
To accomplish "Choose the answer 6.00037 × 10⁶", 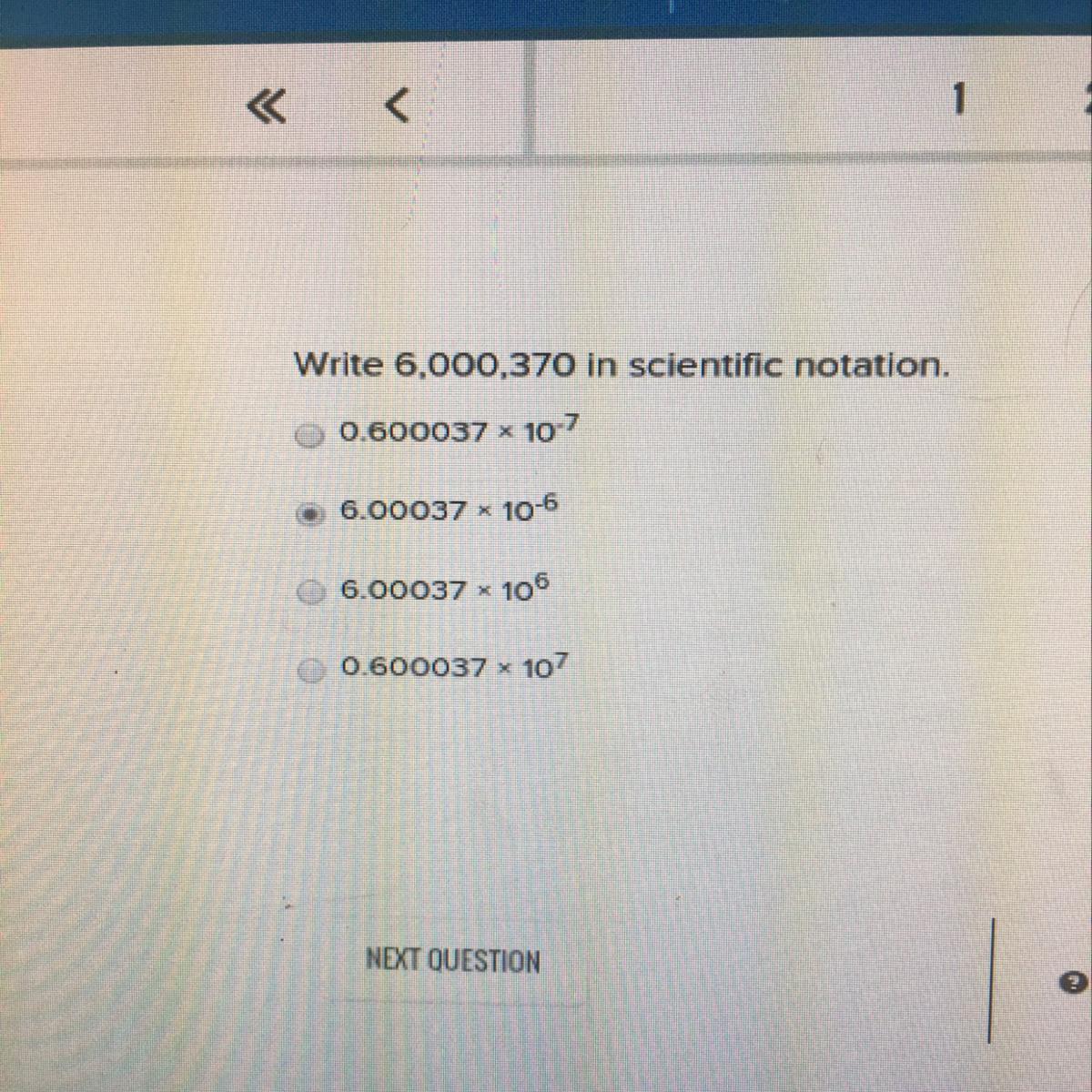I will point(312,593).
